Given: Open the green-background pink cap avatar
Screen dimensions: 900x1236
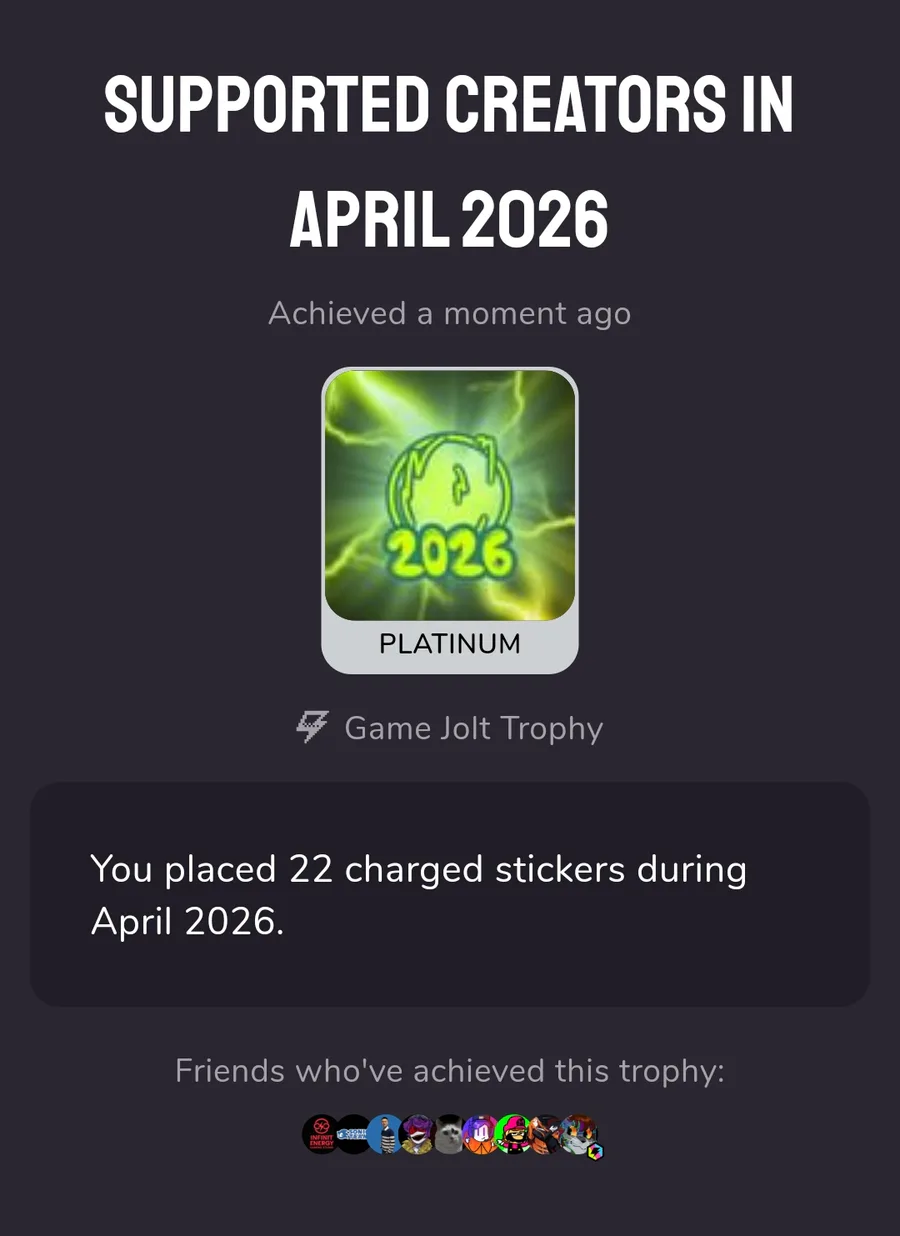Looking at the screenshot, I should (x=514, y=1134).
